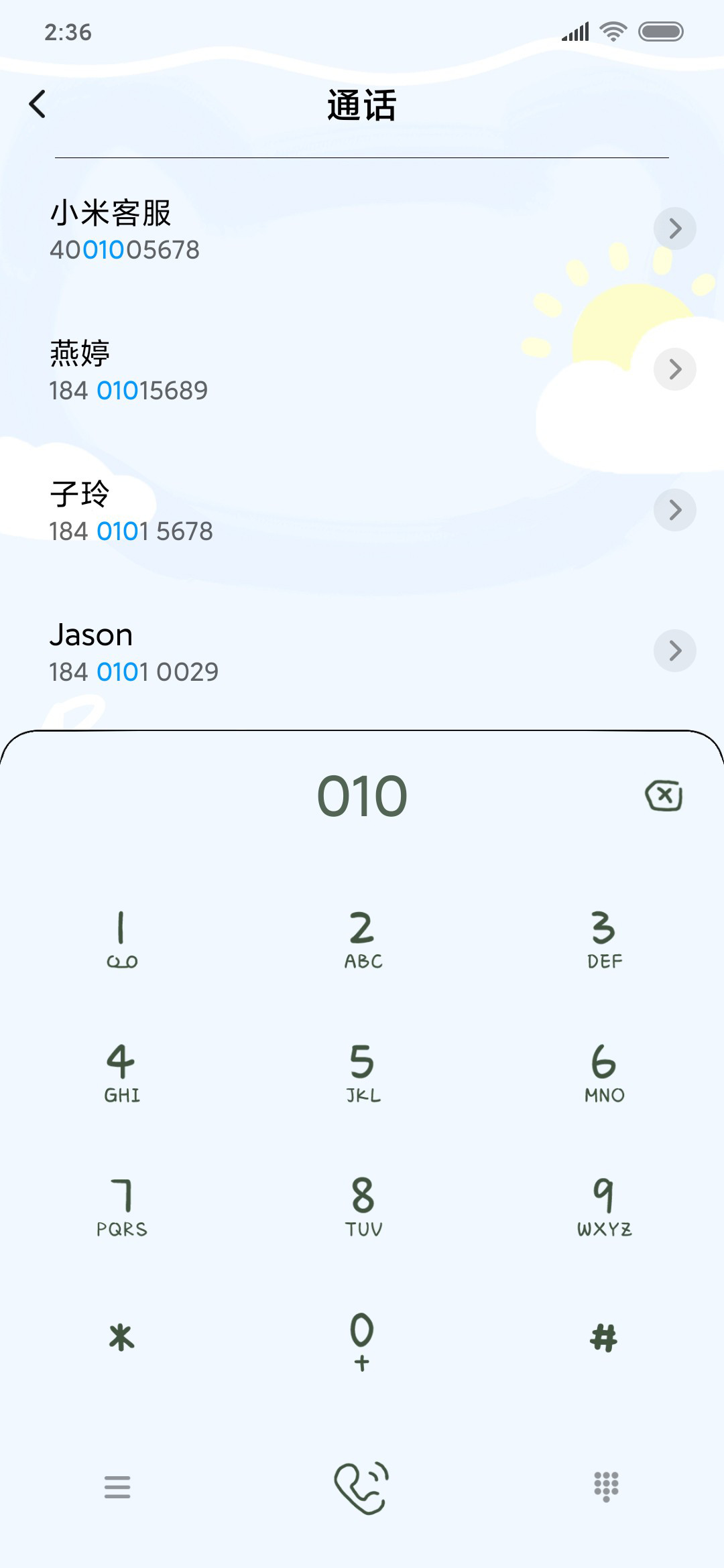View details chevron for Jason
This screenshot has width=724, height=1568.
pos(675,651)
